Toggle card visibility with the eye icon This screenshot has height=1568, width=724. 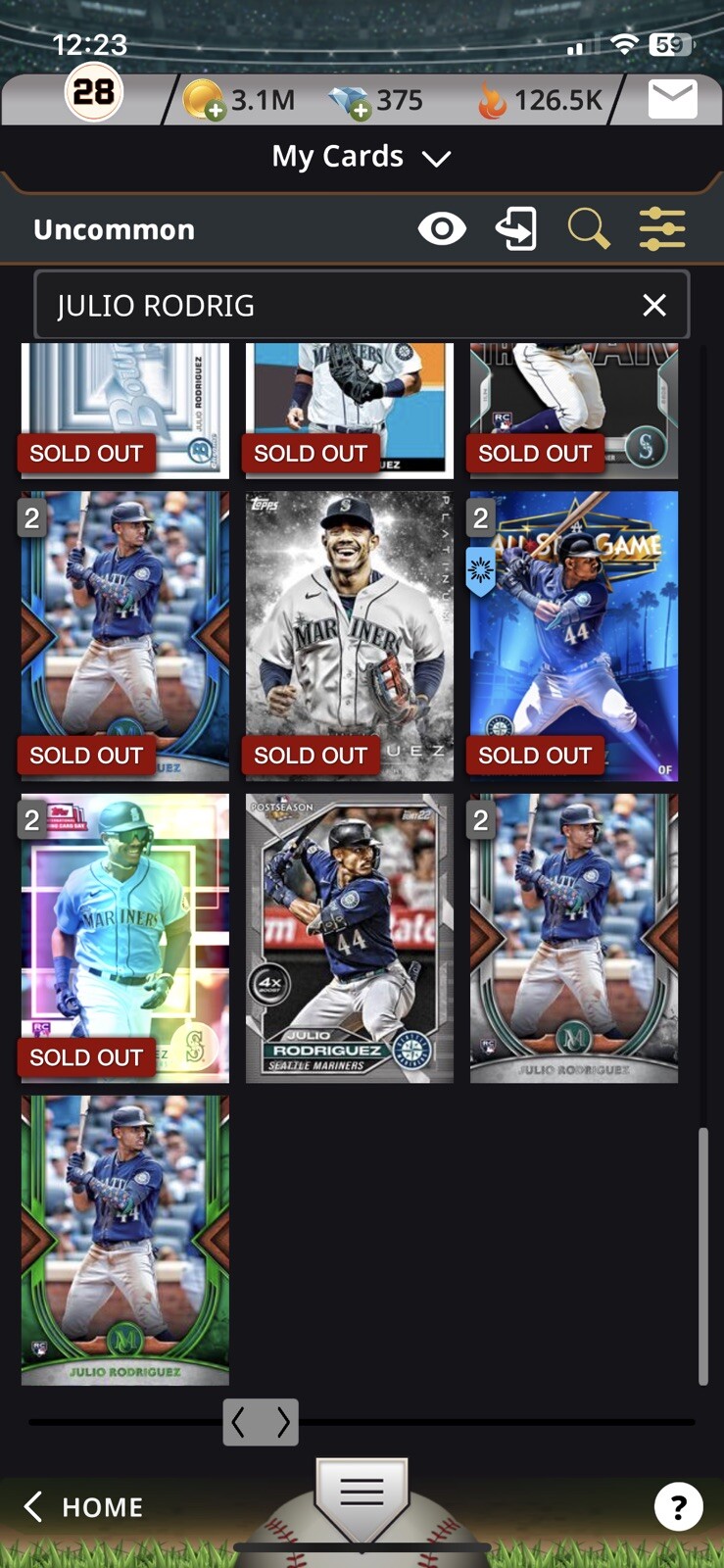442,229
